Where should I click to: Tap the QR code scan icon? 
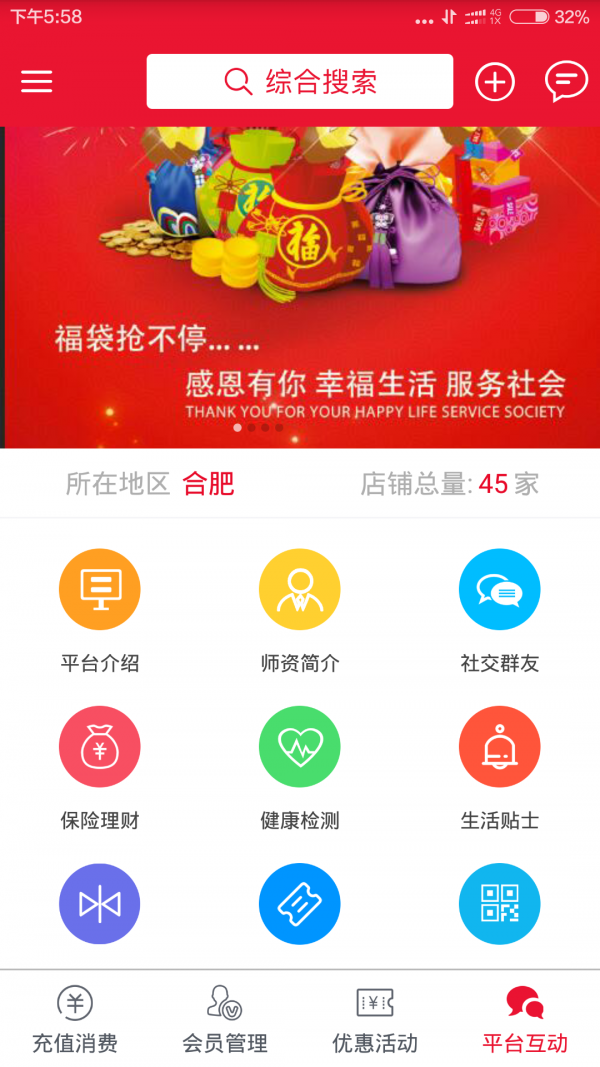[500, 904]
